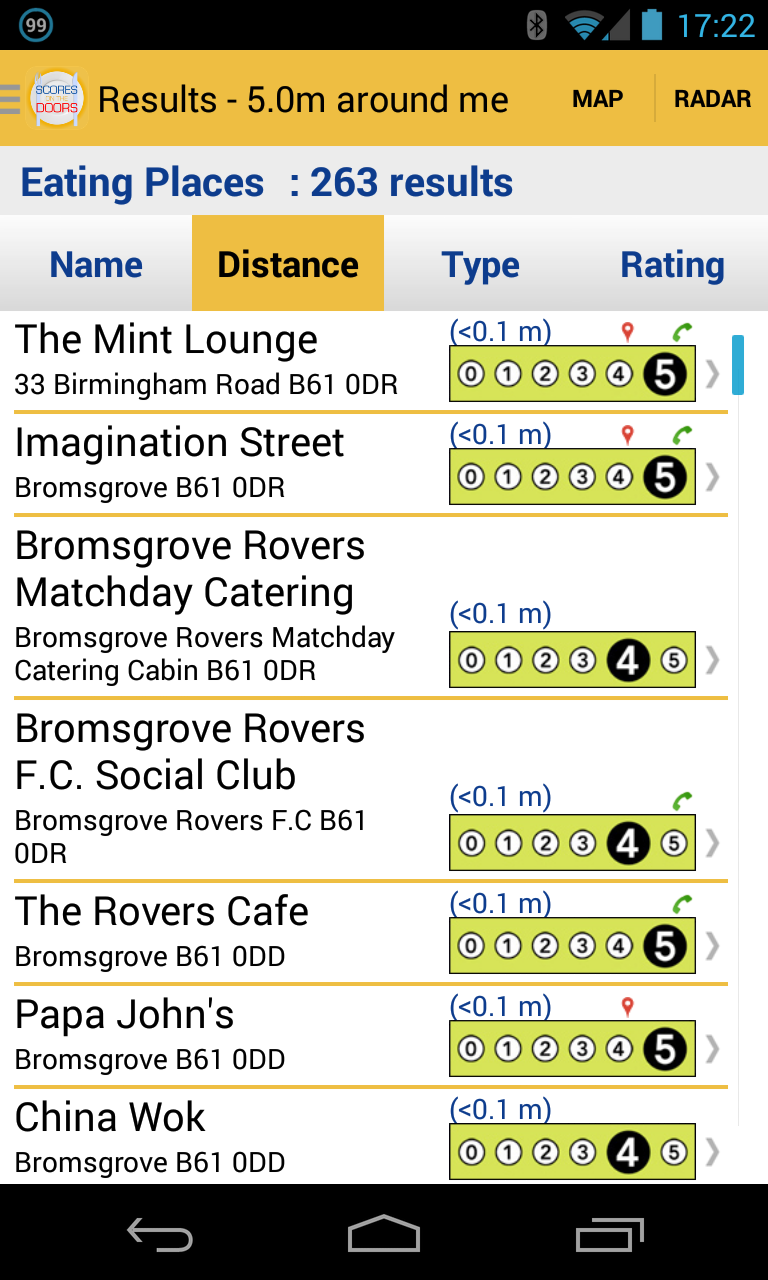Call The Rovers Cafe
This screenshot has width=768, height=1280.
683,904
